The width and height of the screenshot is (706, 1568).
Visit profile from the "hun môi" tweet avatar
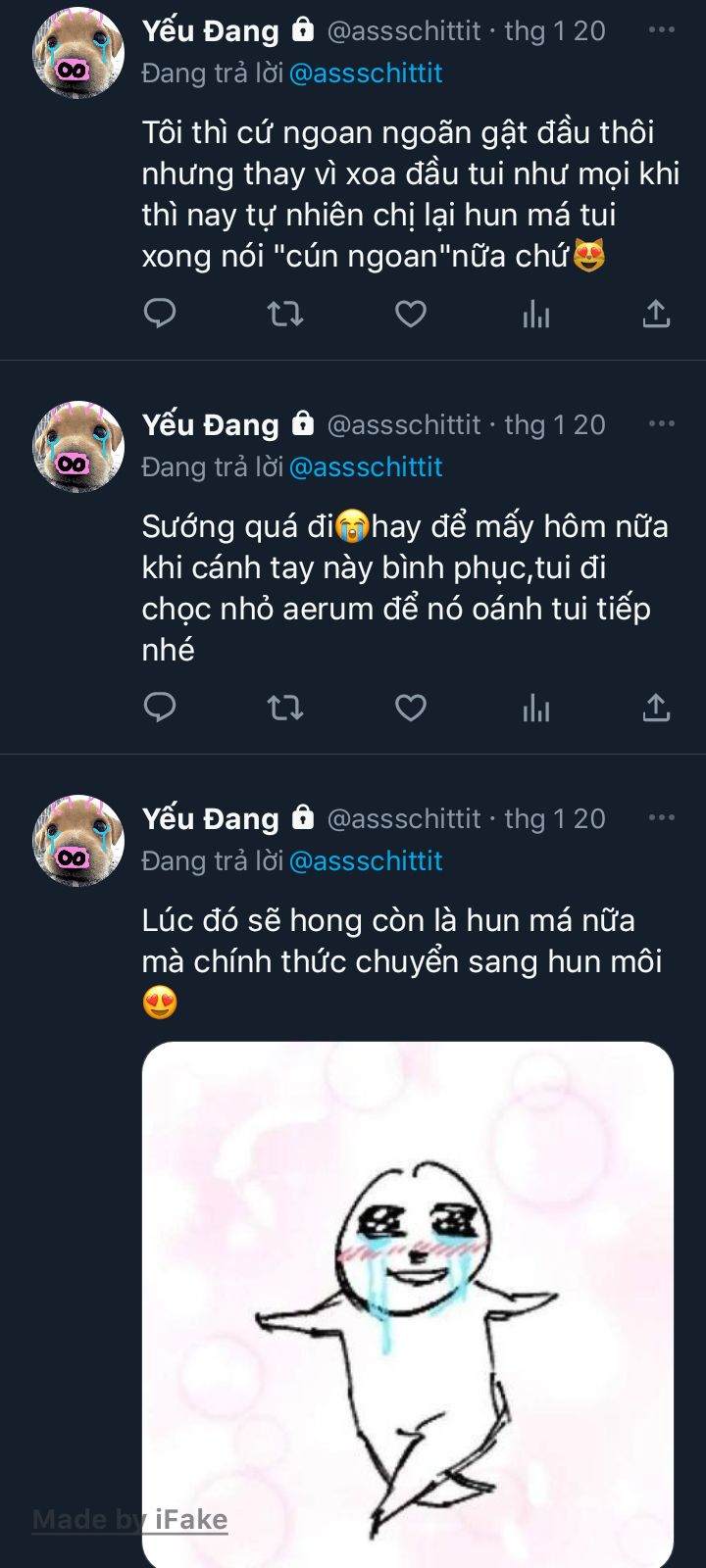pos(78,841)
